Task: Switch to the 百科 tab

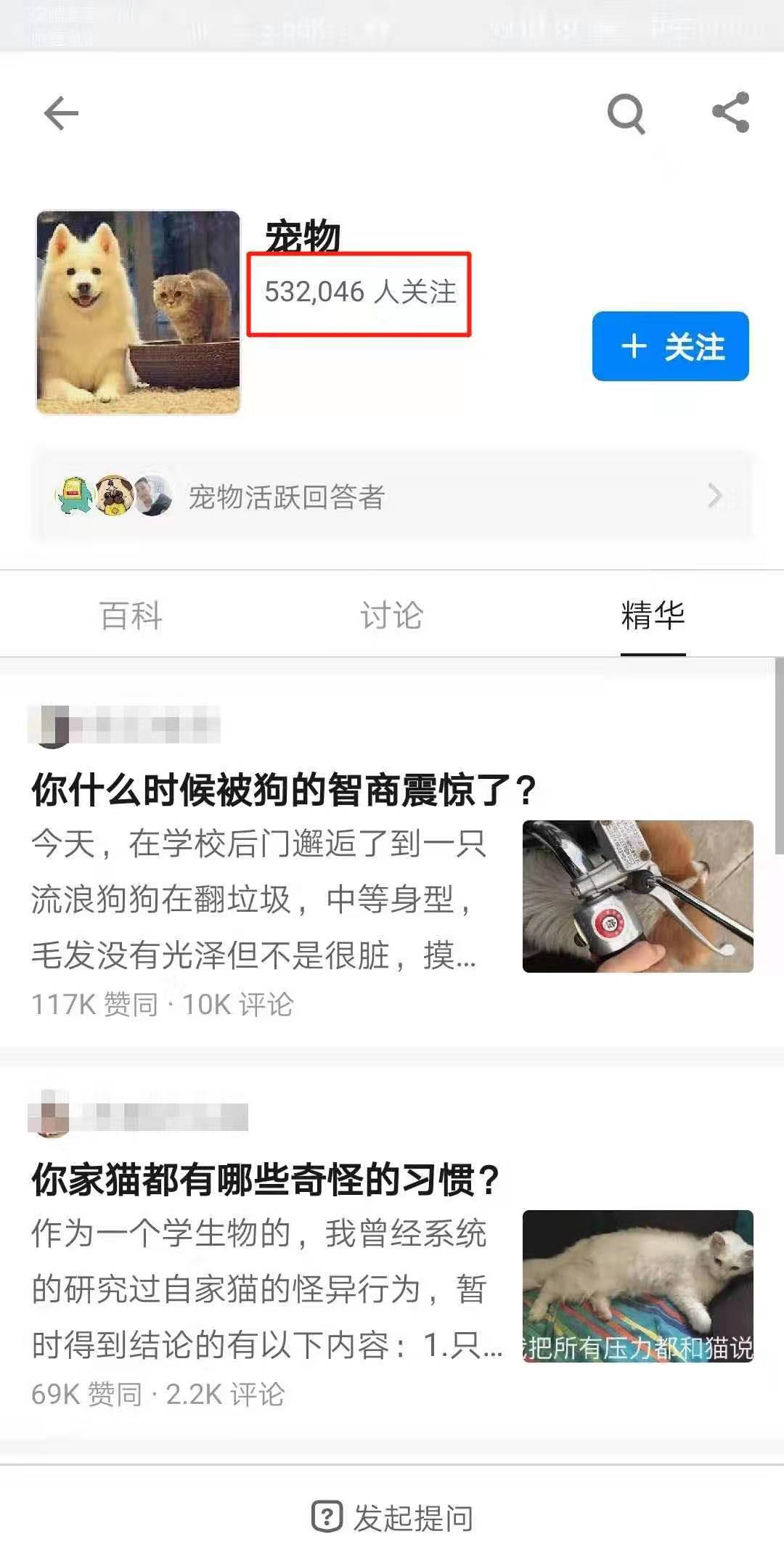Action: [131, 616]
